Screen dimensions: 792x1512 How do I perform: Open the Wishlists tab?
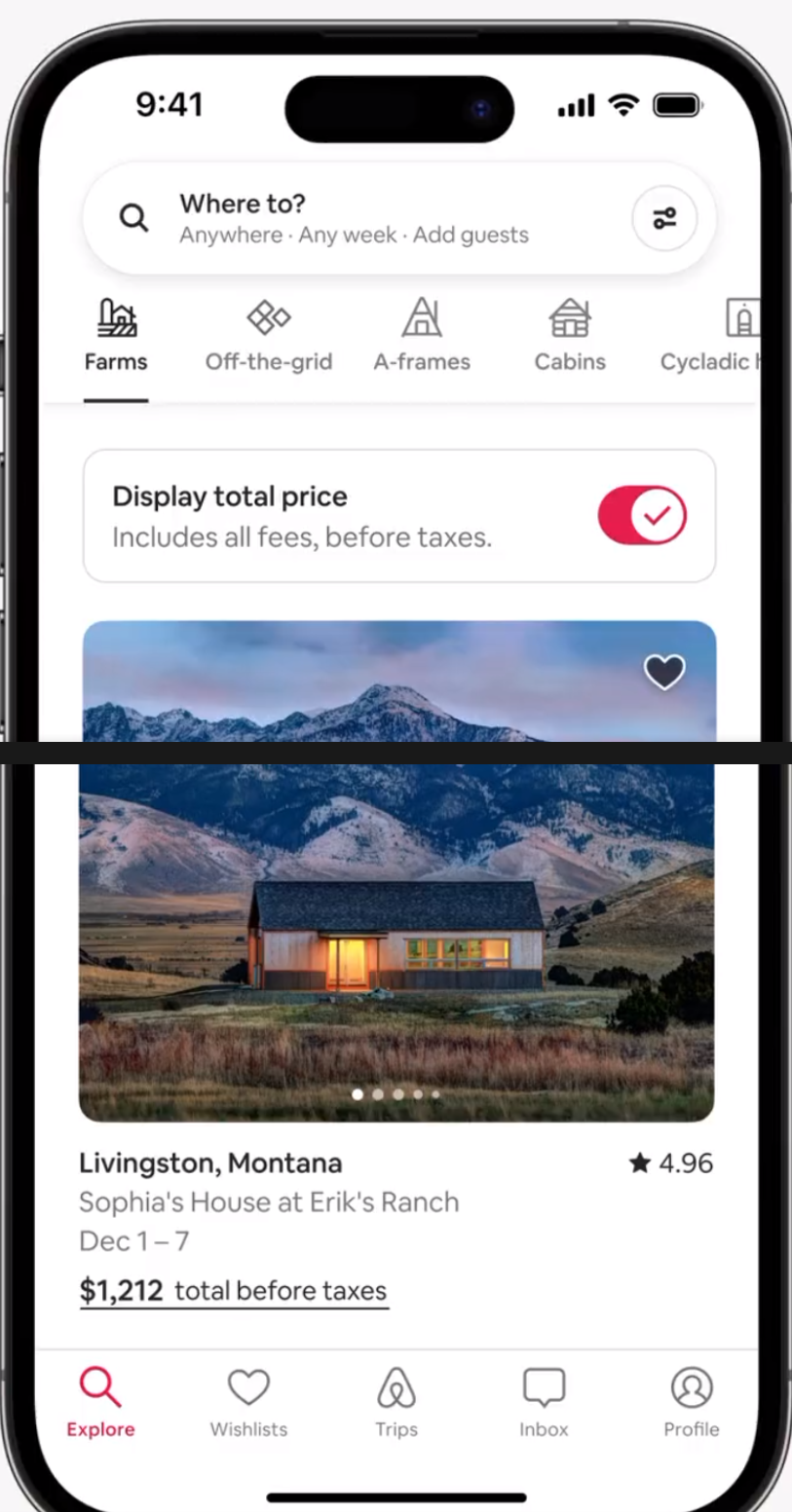248,1402
